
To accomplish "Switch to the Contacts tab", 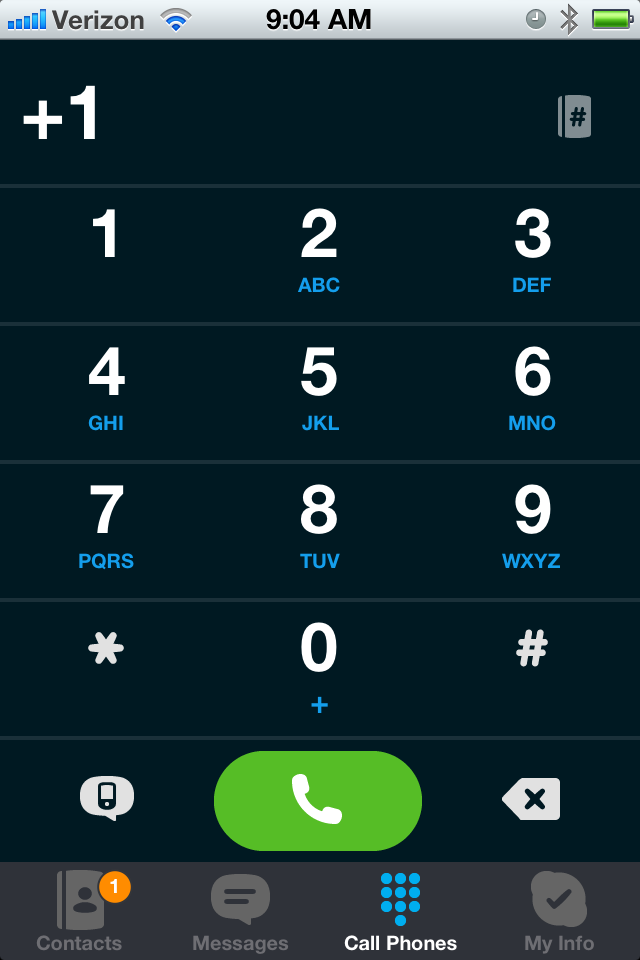I will (x=80, y=912).
